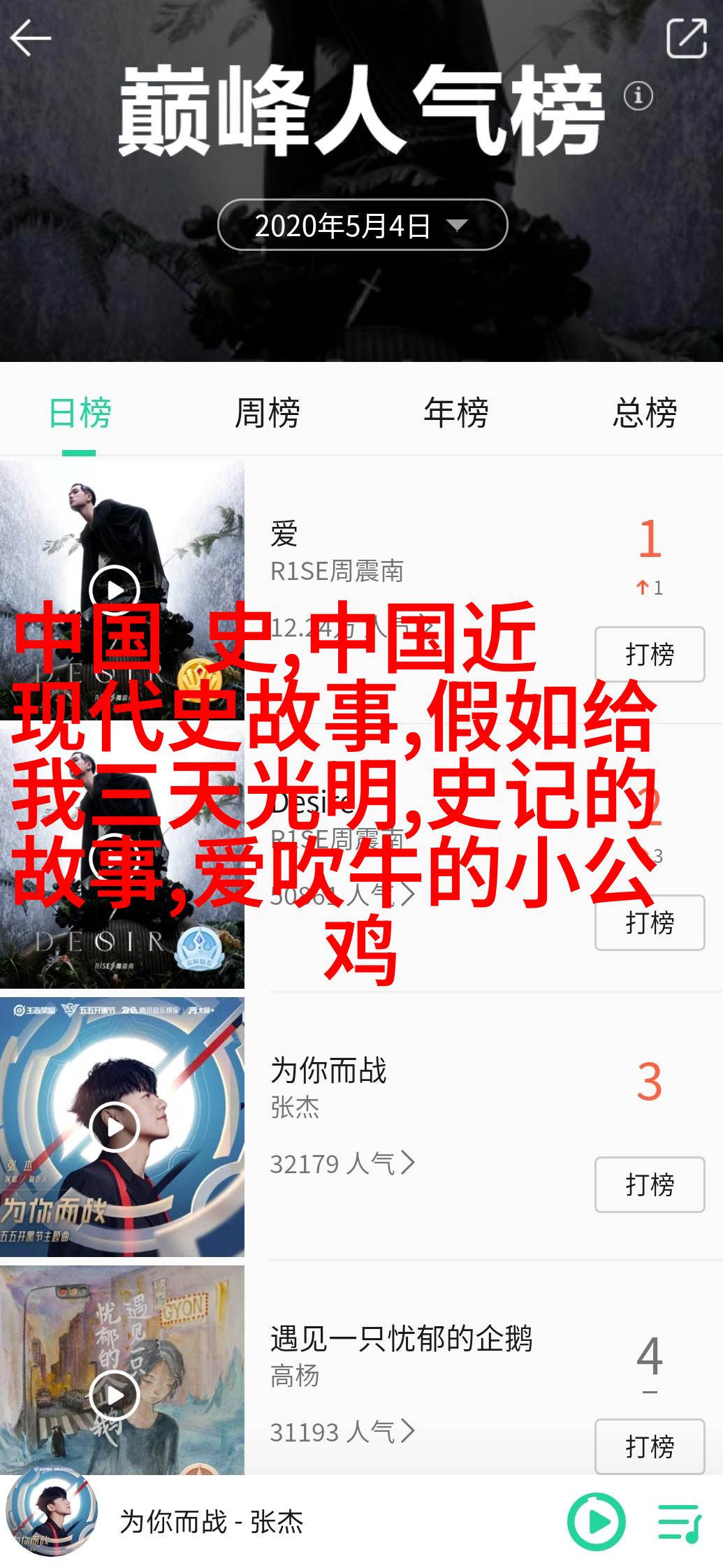Play the song 爱 by R1SE周震南

(x=115, y=590)
